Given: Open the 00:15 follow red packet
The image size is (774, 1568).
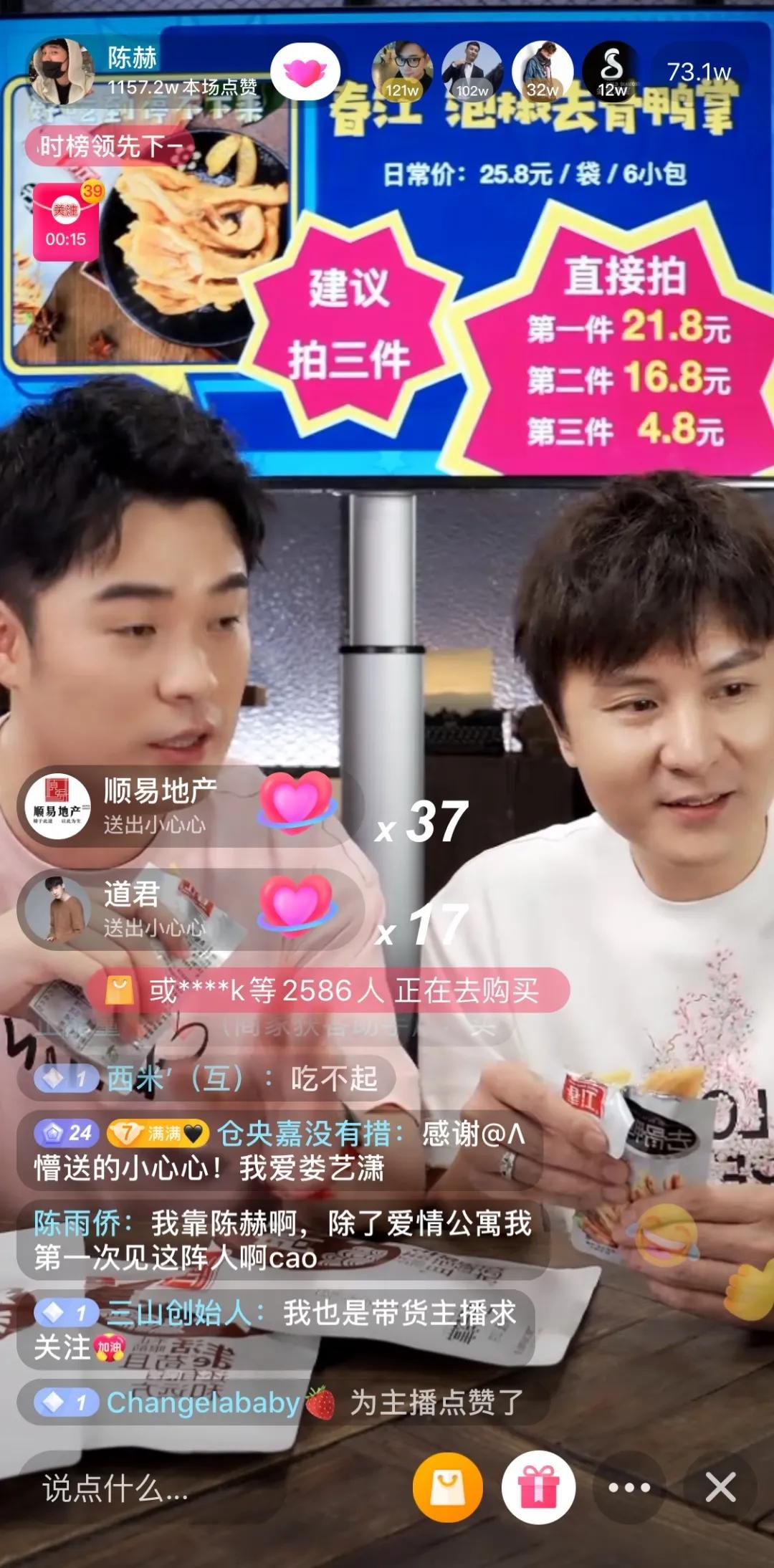Looking at the screenshot, I should (x=65, y=222).
